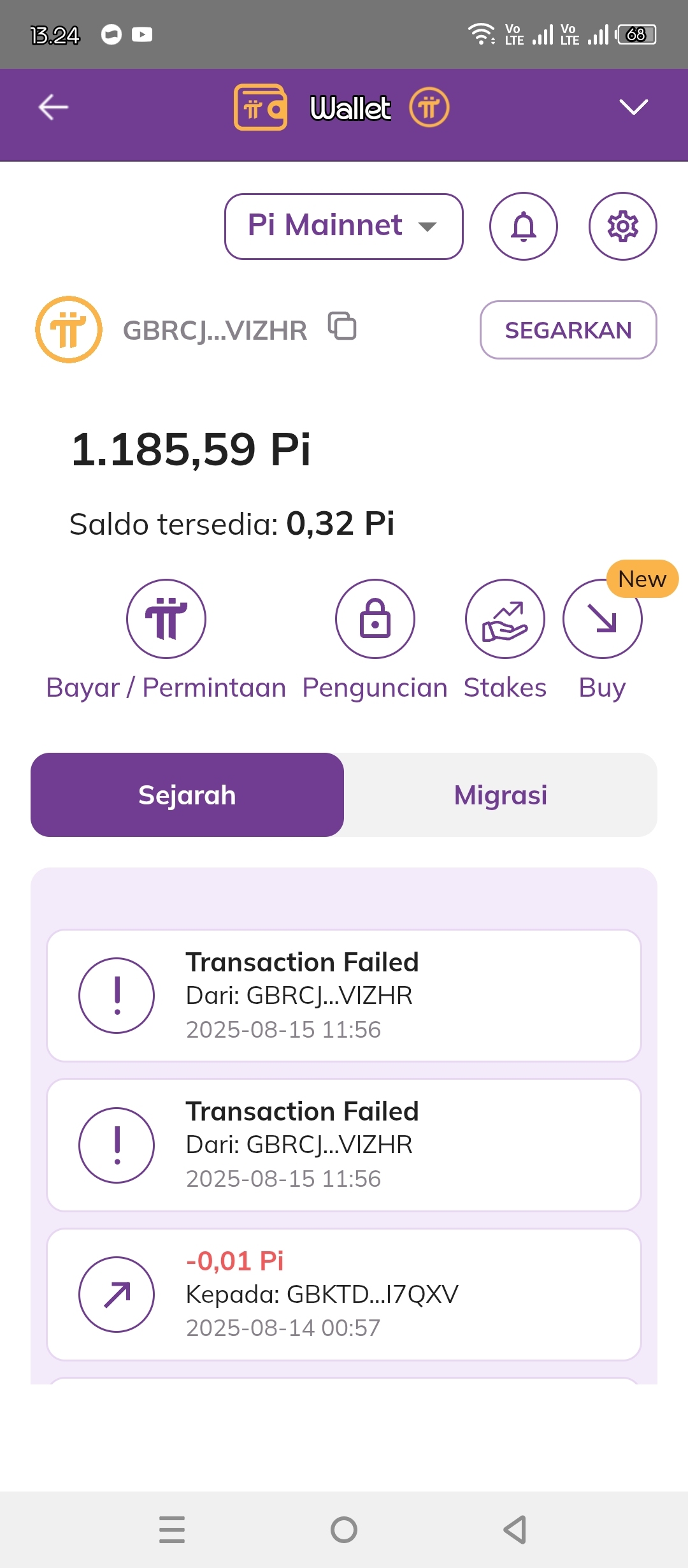The height and width of the screenshot is (1568, 688).
Task: Go back using the header arrow
Action: pyautogui.click(x=54, y=107)
